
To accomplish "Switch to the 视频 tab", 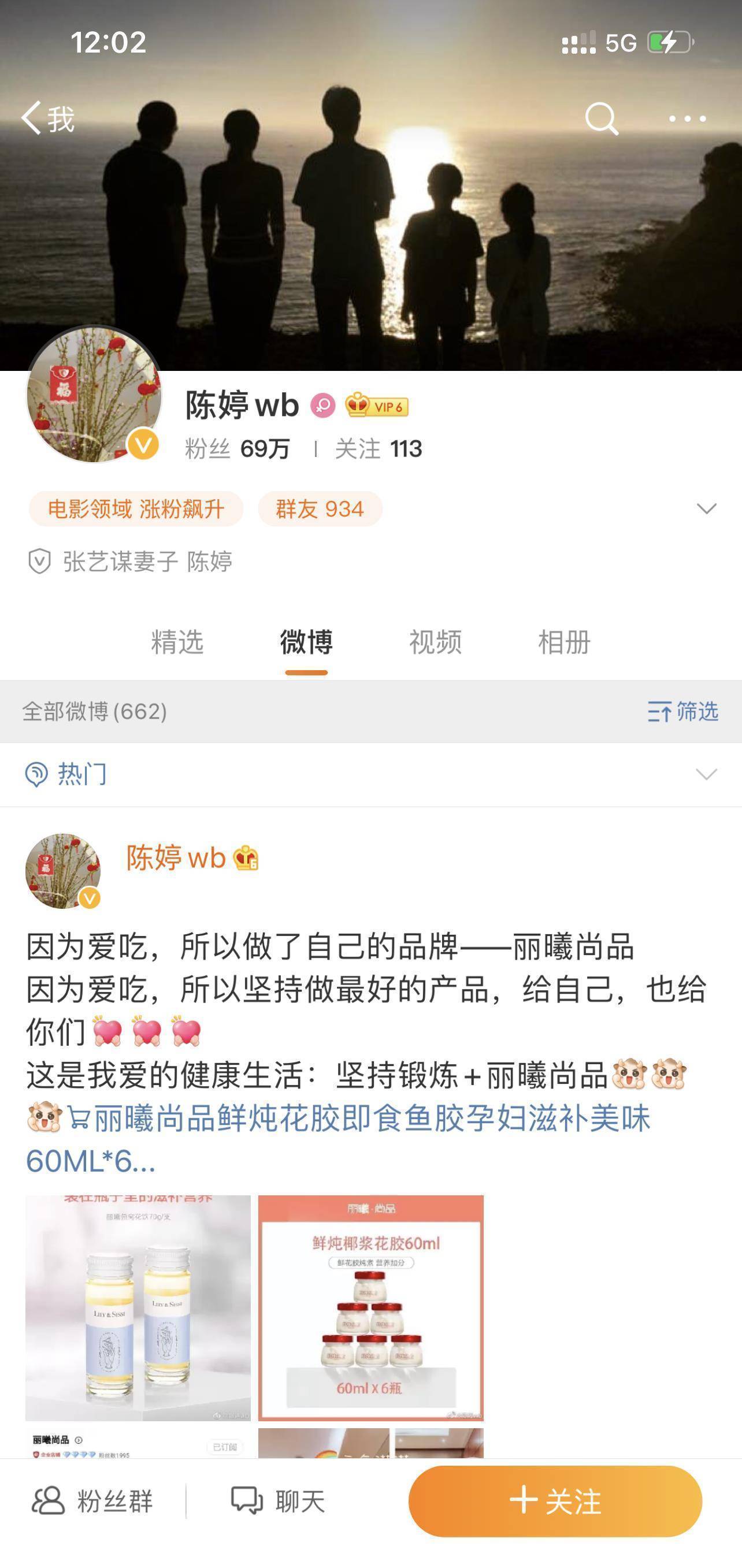I will (x=435, y=642).
